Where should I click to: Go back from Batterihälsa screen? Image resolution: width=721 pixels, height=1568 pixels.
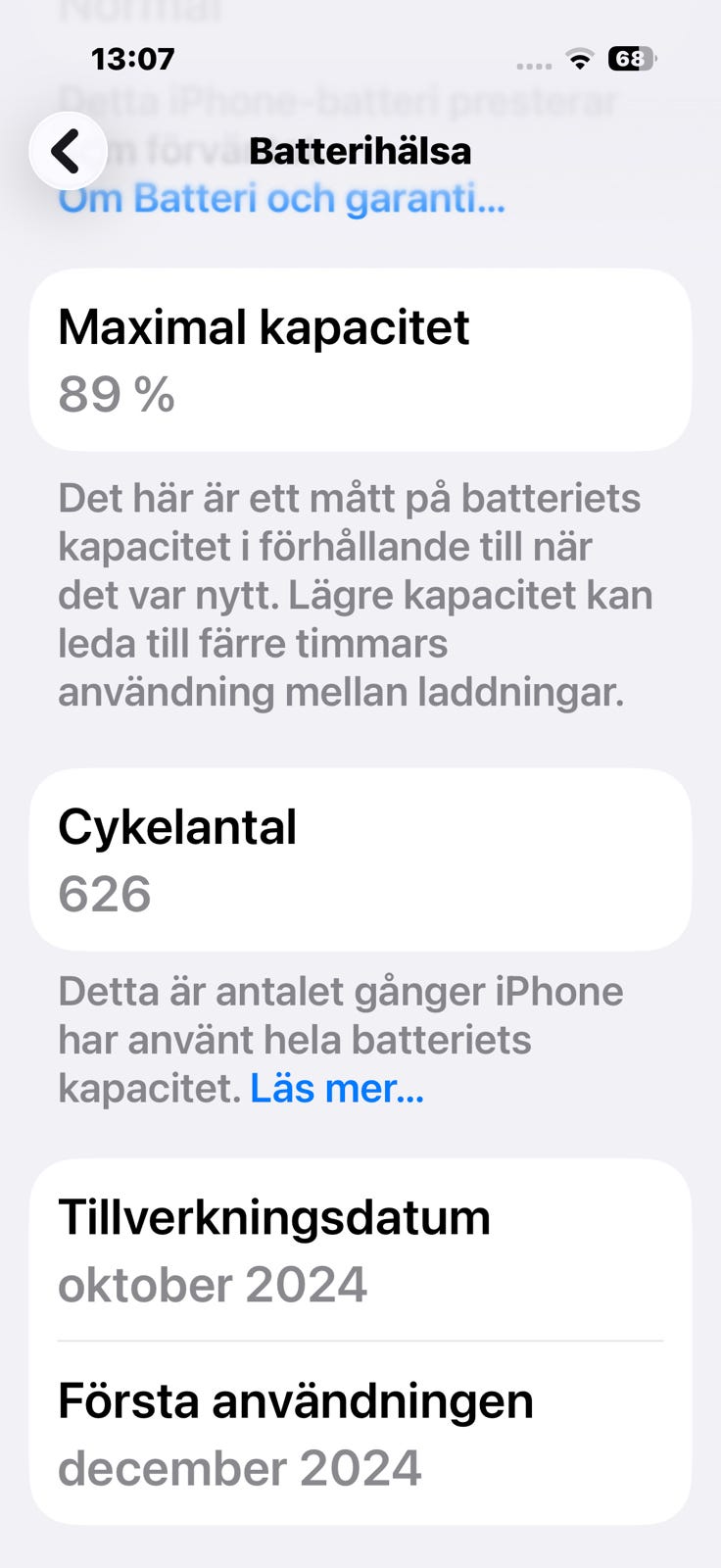pos(68,151)
